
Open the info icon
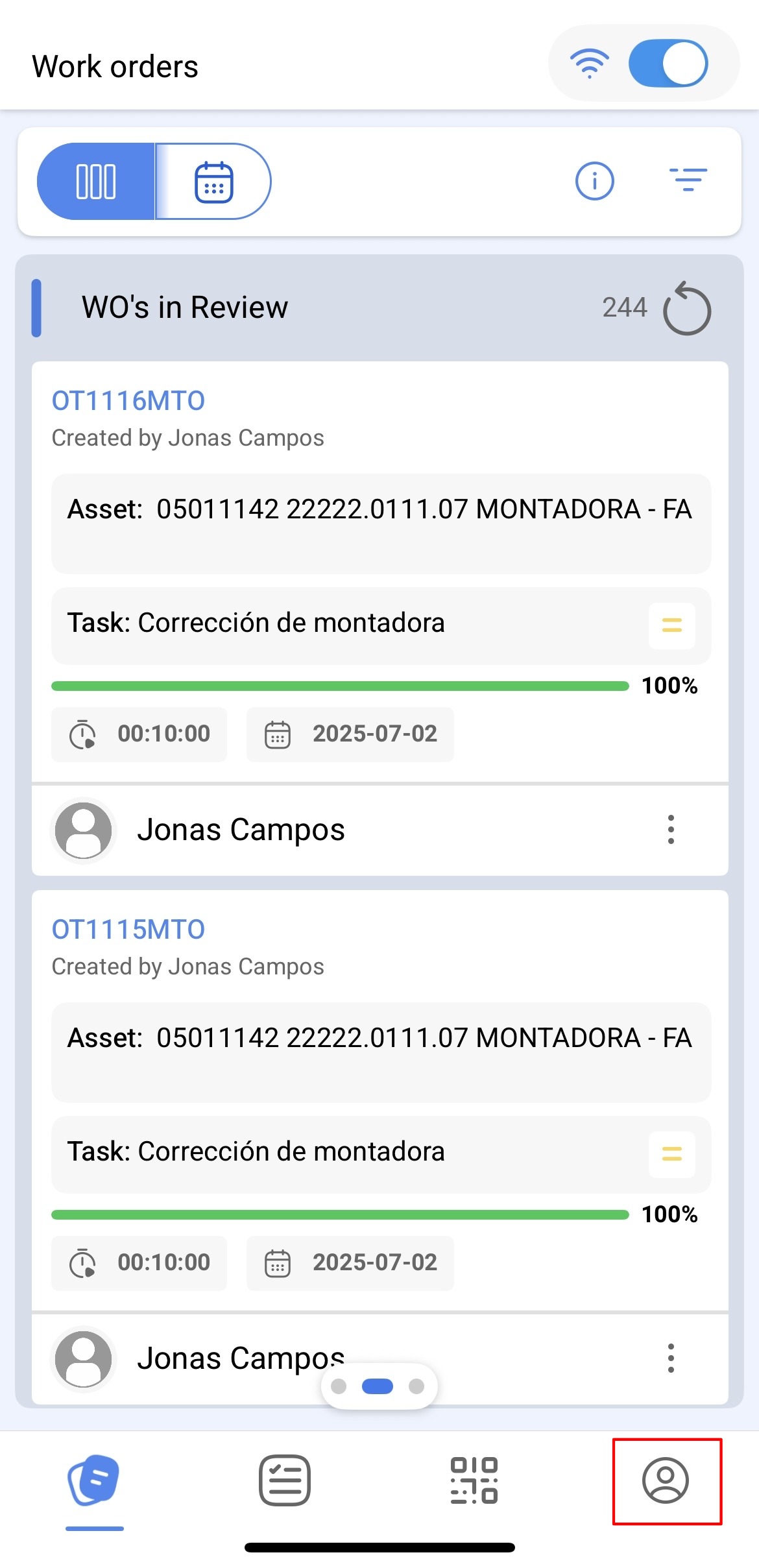pos(594,180)
